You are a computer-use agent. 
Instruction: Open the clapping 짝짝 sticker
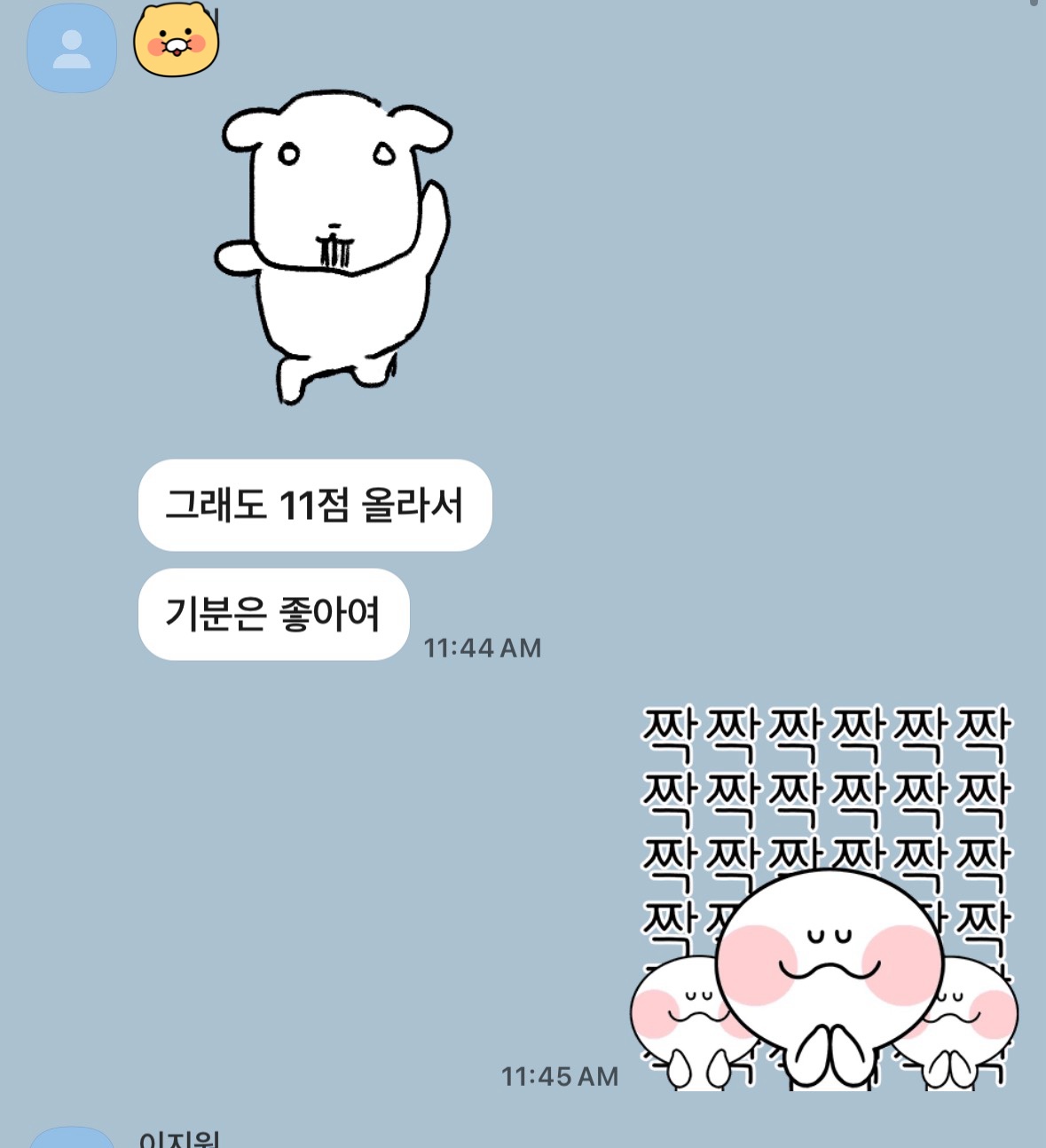(825, 896)
